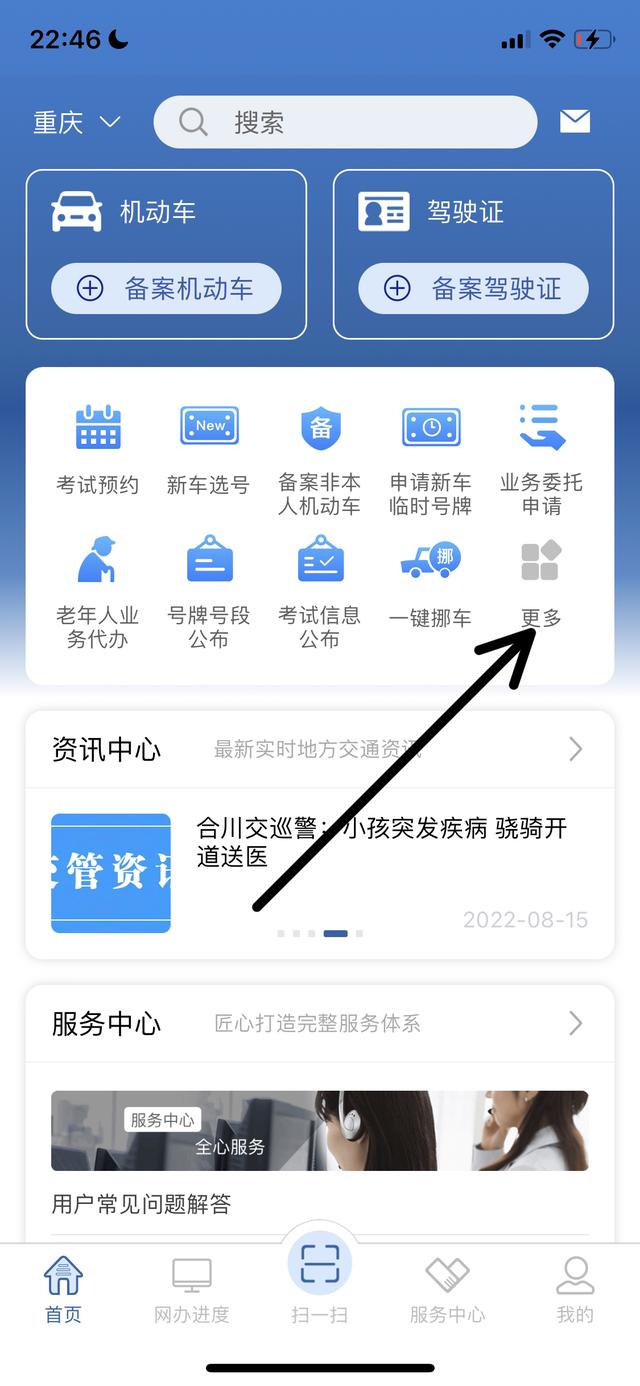This screenshot has width=640, height=1386.
Task: Open 考试预约 service
Action: [x=97, y=450]
